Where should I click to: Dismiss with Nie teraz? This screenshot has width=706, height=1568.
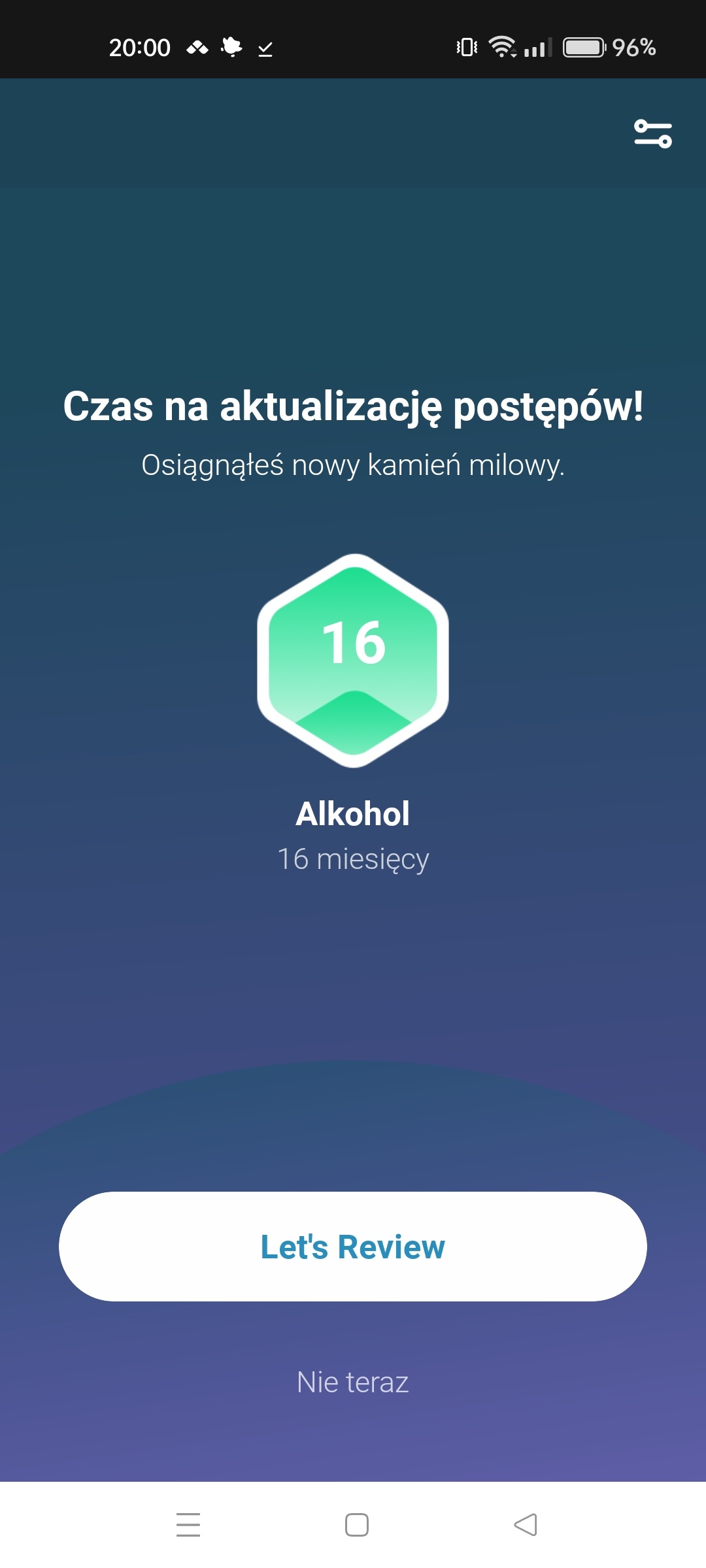353,1382
